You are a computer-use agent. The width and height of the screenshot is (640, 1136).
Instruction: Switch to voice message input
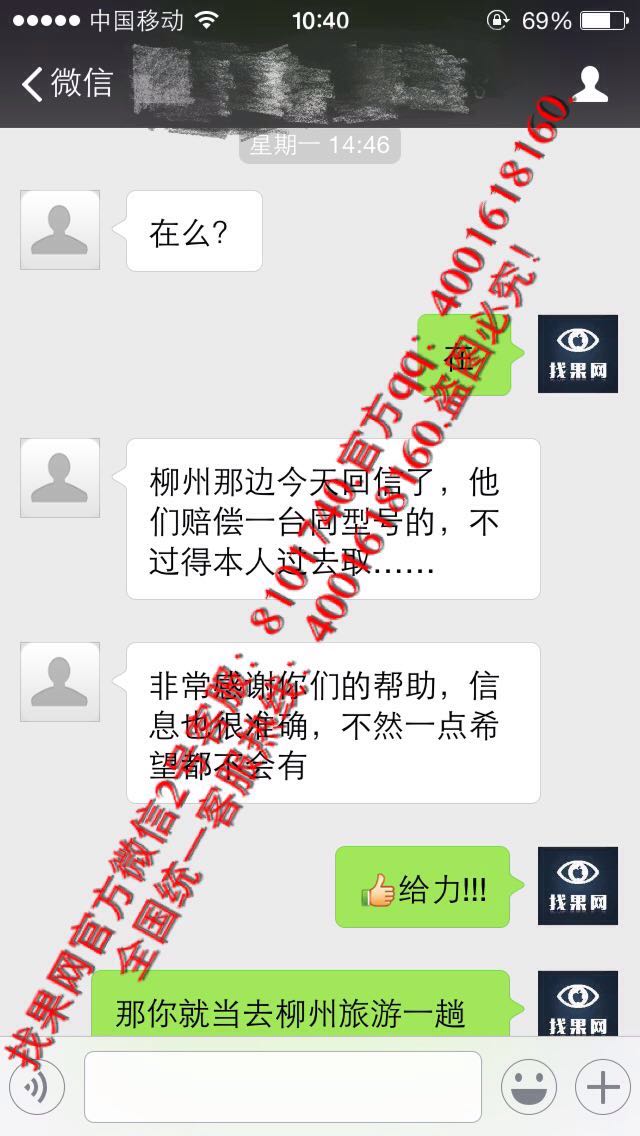(x=37, y=1087)
